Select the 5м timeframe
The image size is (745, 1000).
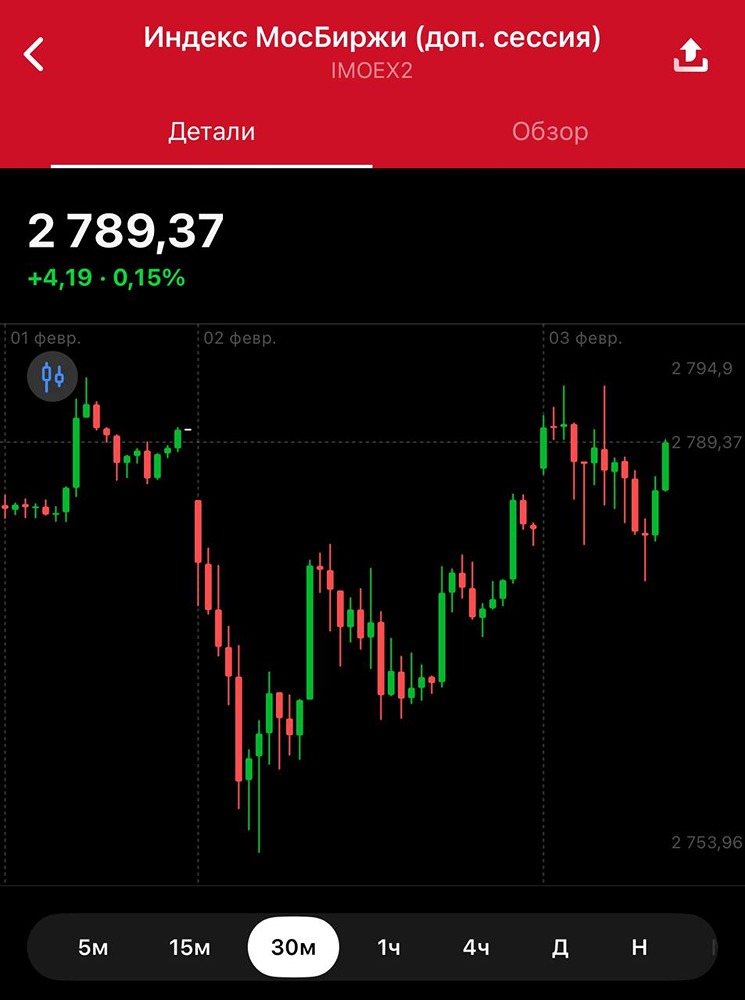coord(92,947)
